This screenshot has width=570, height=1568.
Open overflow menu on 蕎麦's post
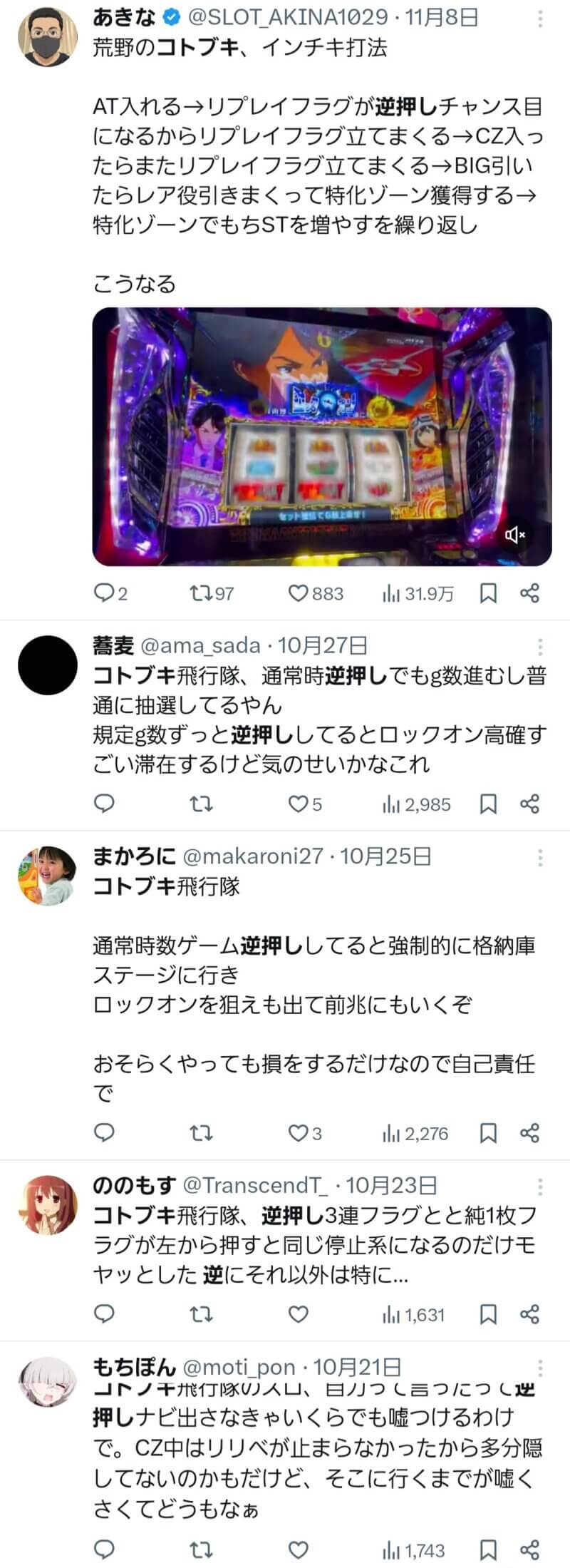pyautogui.click(x=541, y=646)
